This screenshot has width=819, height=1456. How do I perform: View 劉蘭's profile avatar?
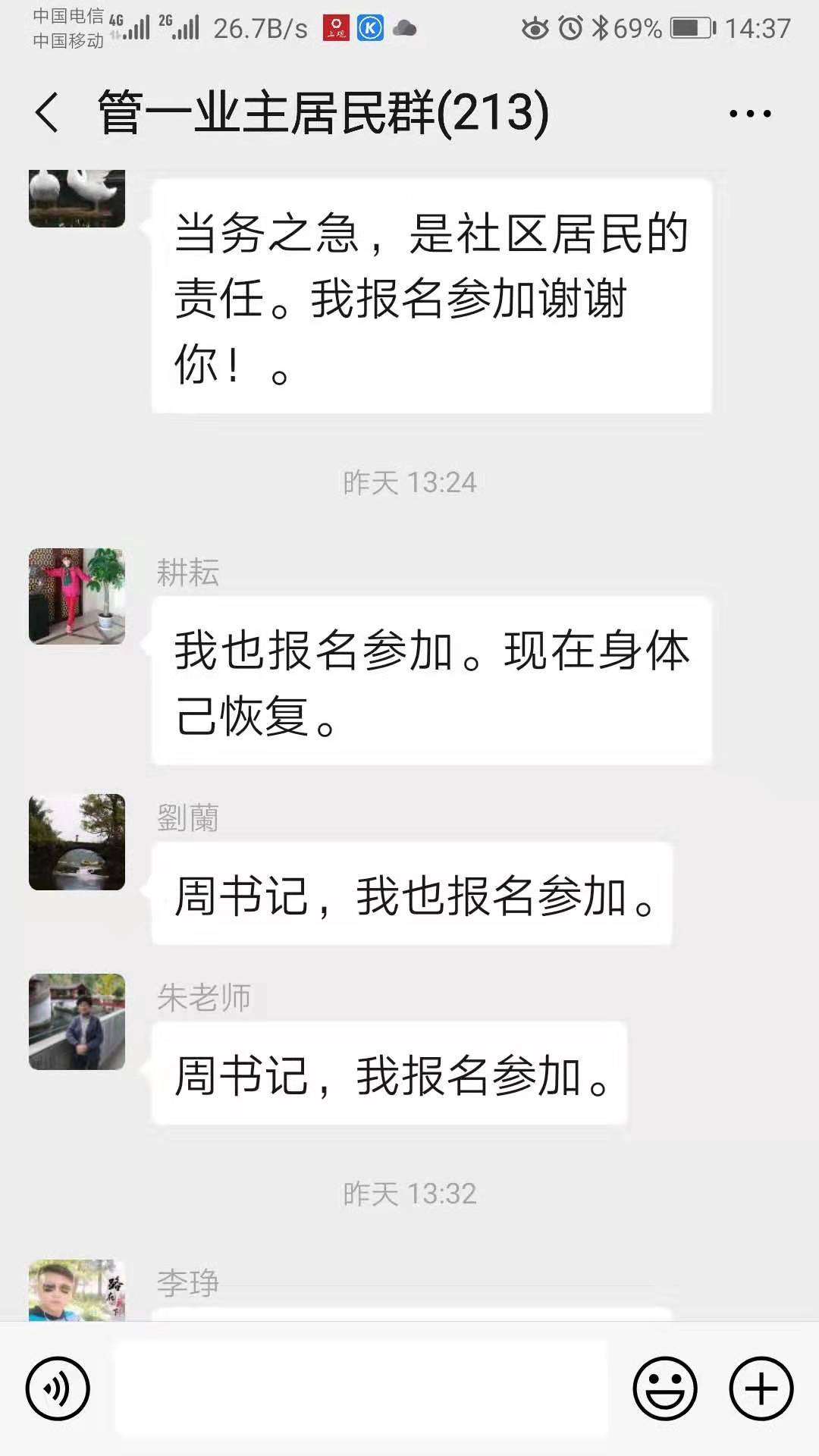pyautogui.click(x=77, y=842)
